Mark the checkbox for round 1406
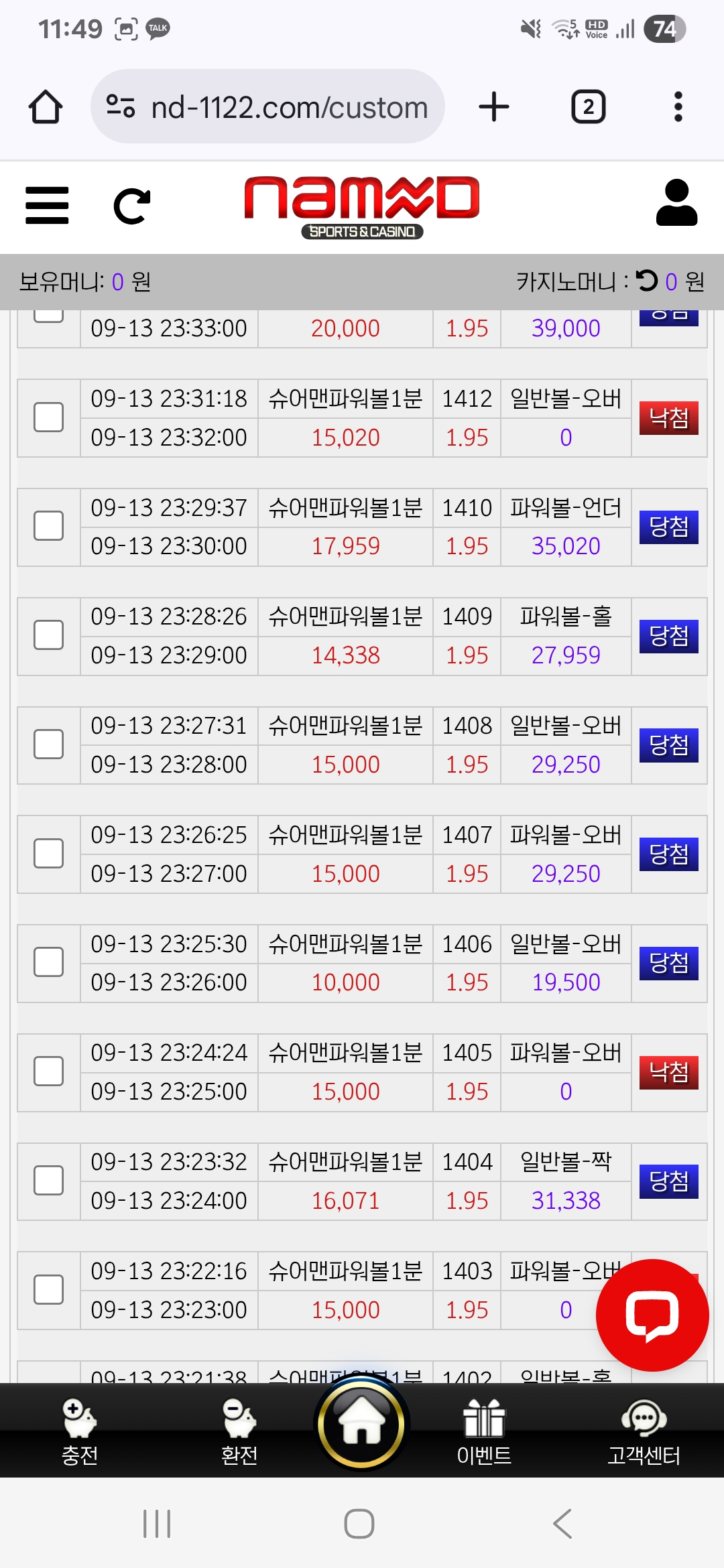This screenshot has height=1568, width=724. tap(49, 962)
